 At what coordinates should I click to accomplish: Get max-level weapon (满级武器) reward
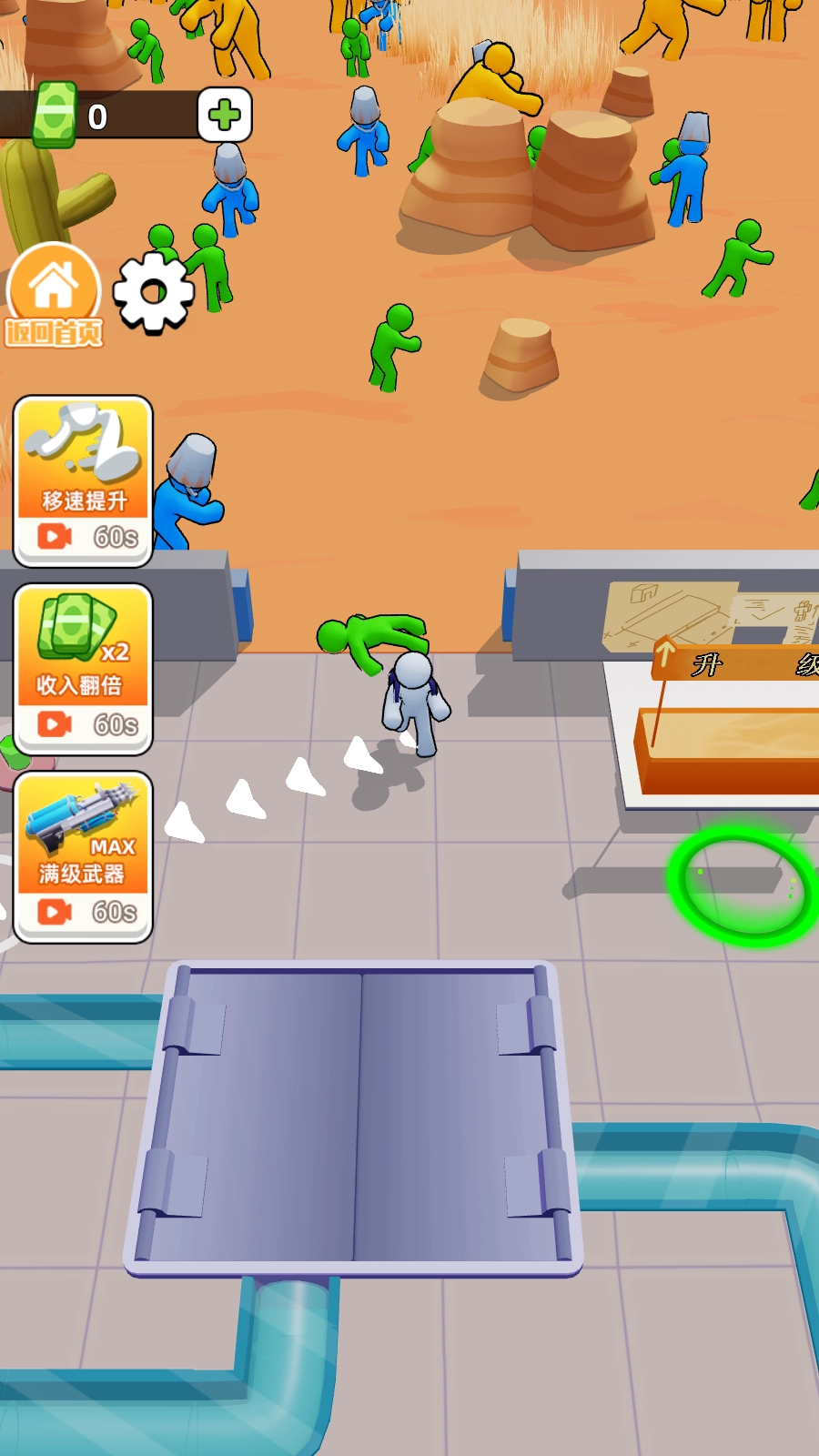point(83,856)
